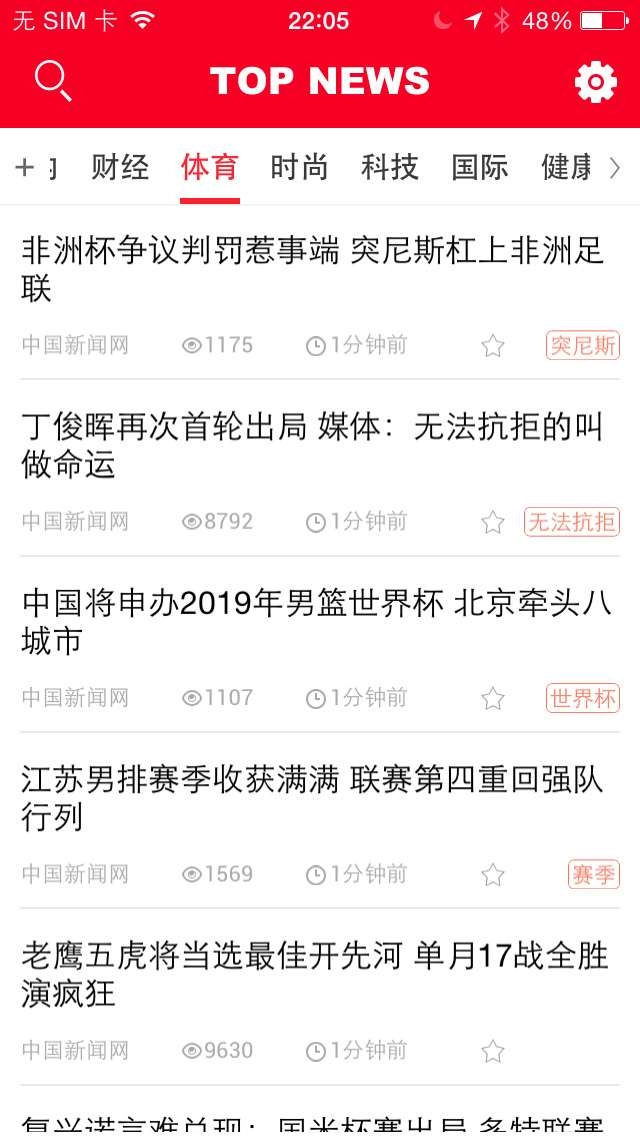The width and height of the screenshot is (640, 1136).
Task: Show more categories with the right chevron
Action: click(x=615, y=168)
